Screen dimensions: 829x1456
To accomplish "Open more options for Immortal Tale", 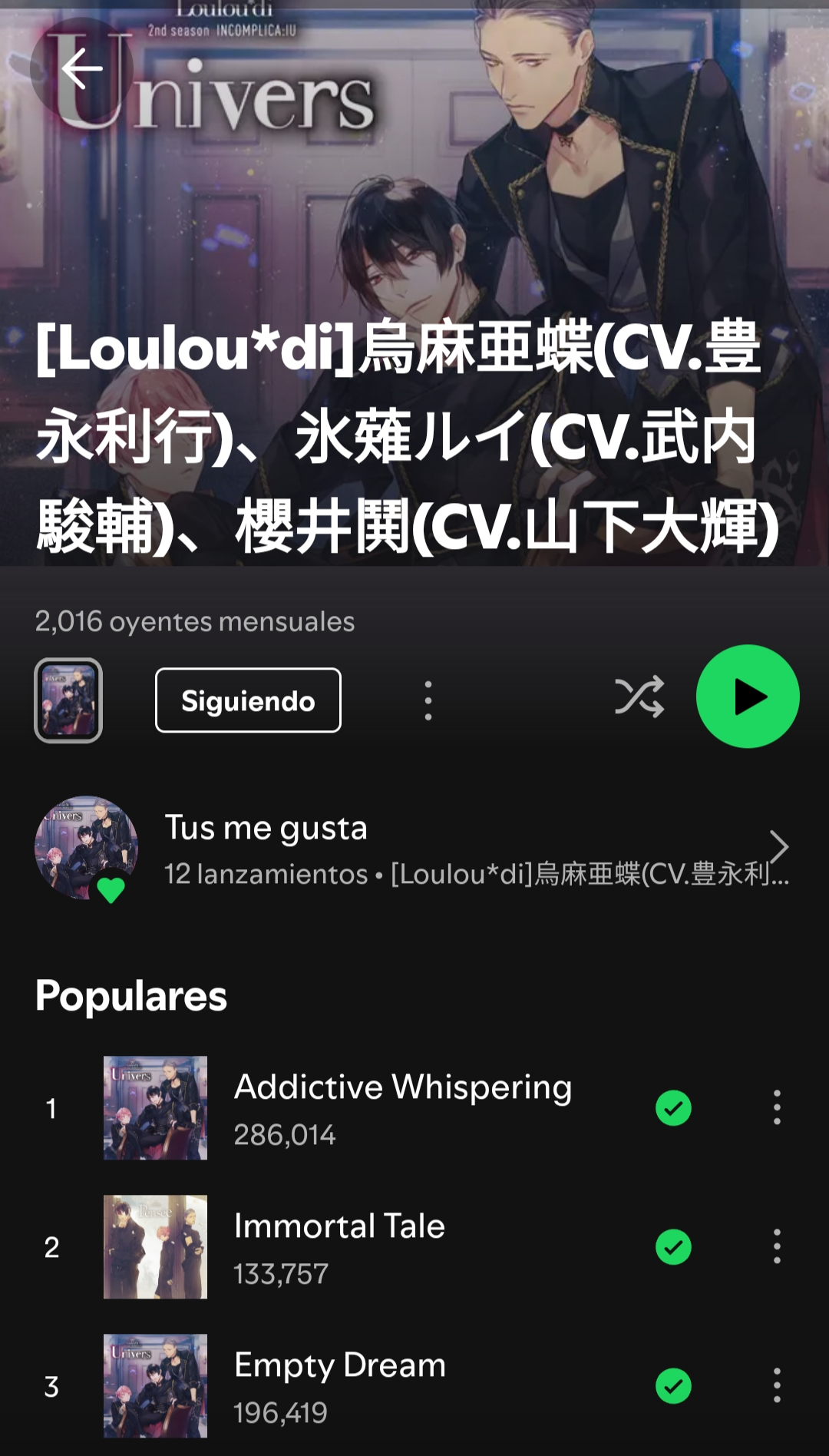I will point(777,1247).
